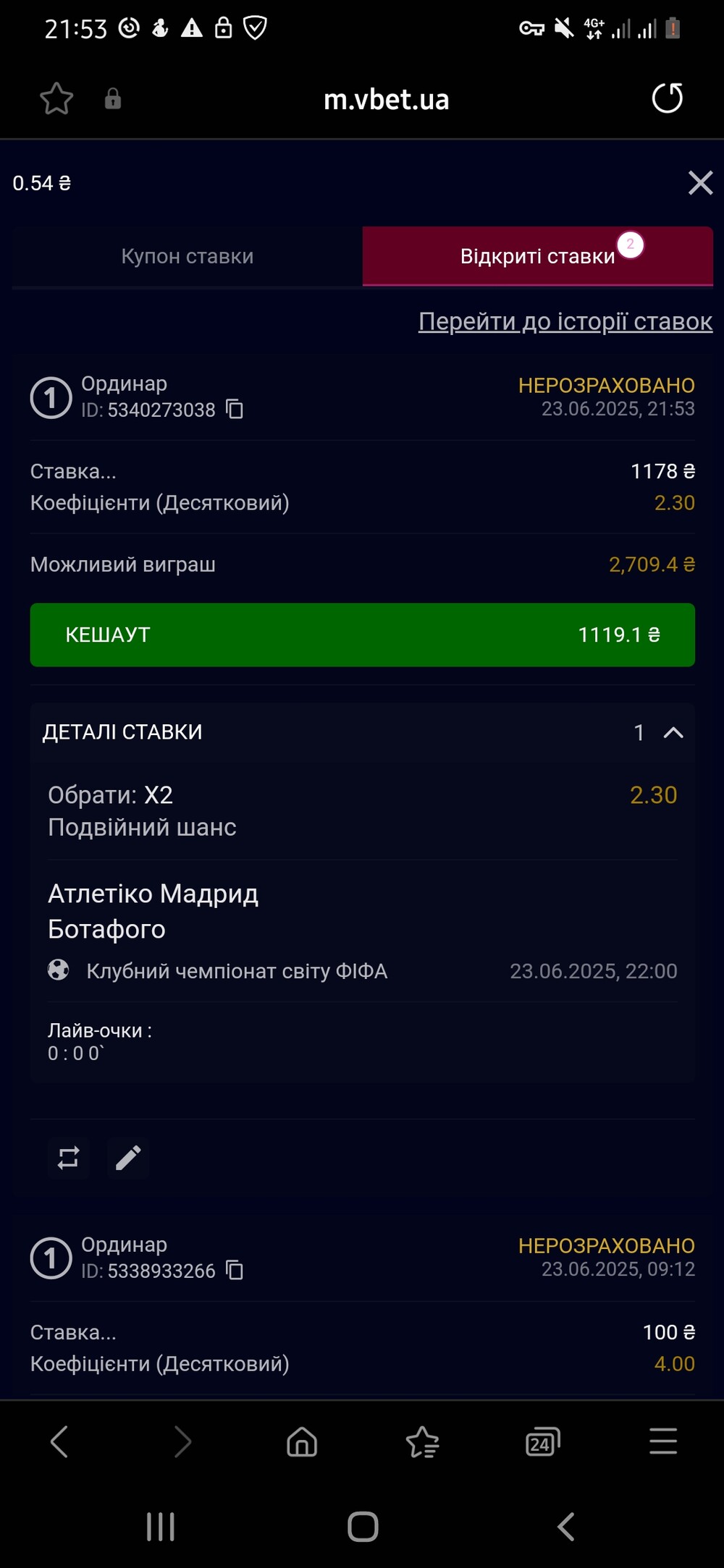Copy bet ID 5340273038

click(235, 410)
